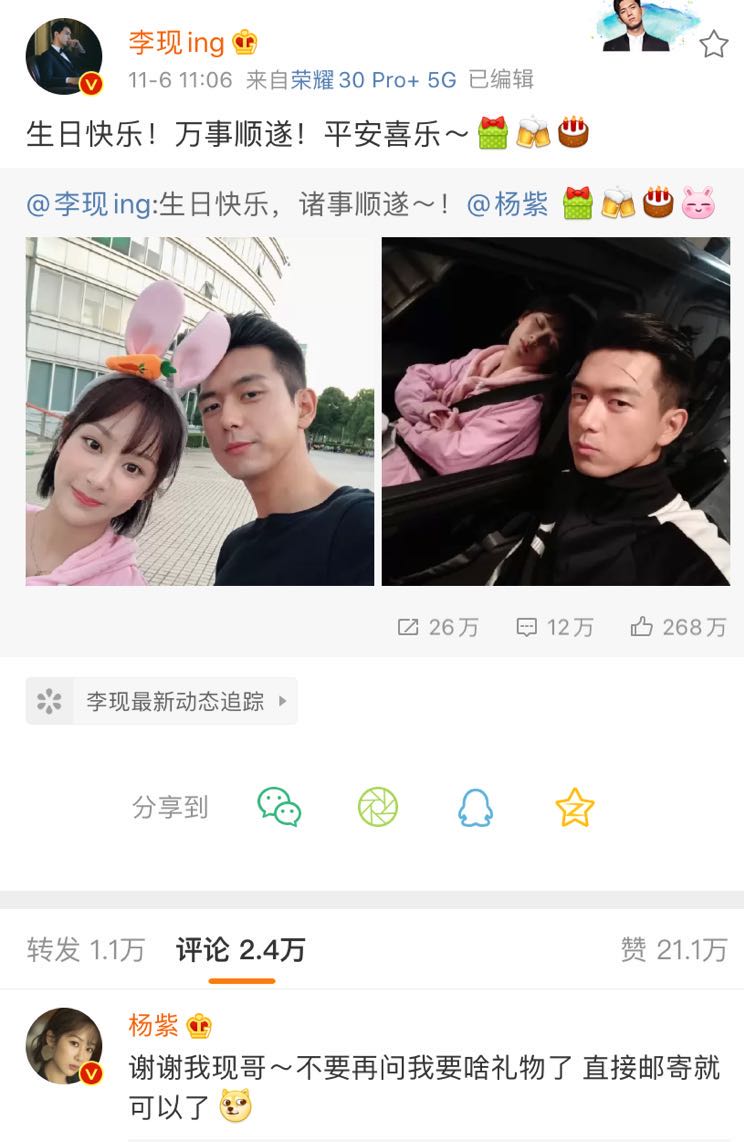The height and width of the screenshot is (1142, 744).
Task: Switch to the 转发 1.1万 tab
Action: point(86,949)
